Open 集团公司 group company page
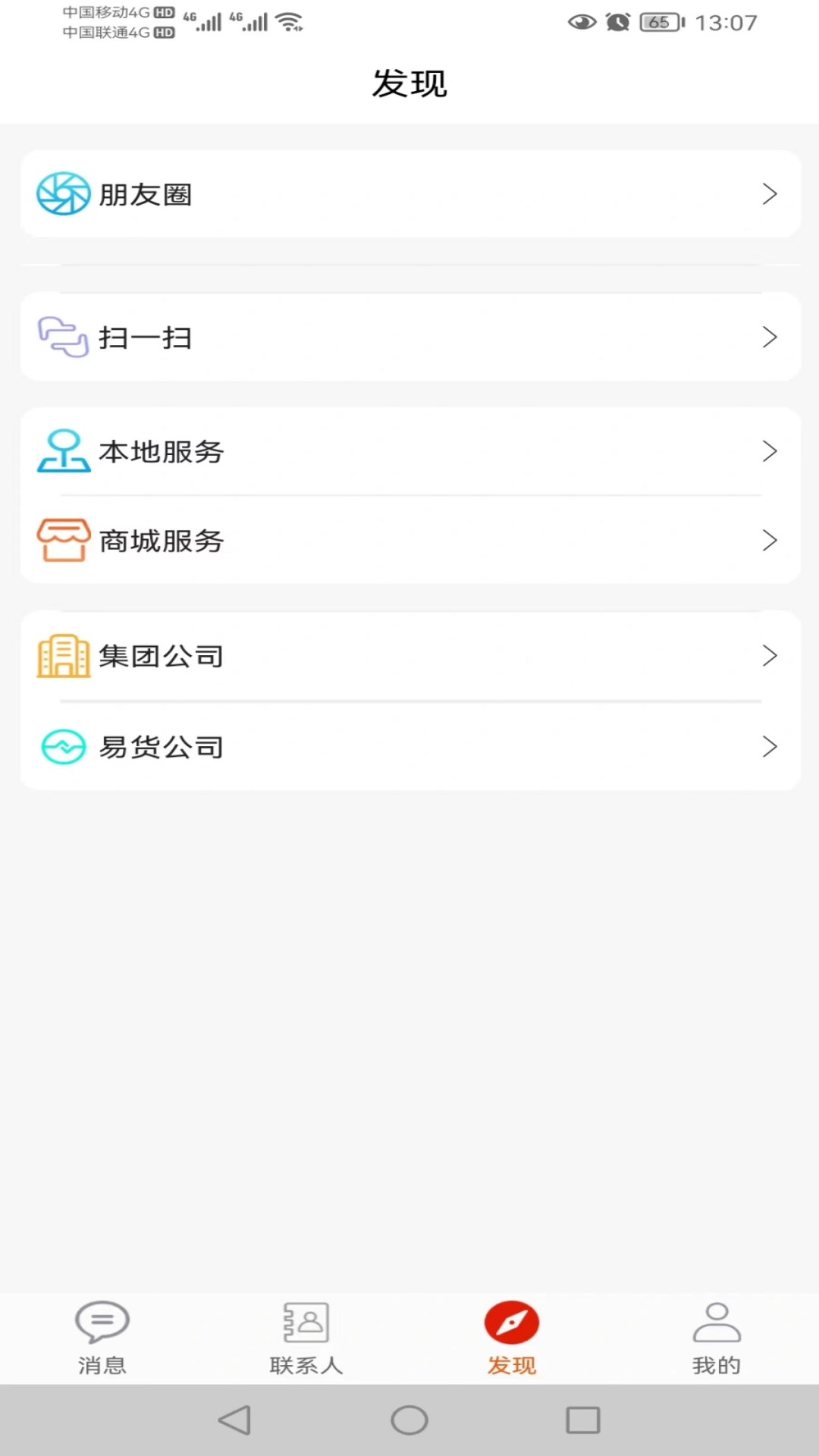 pyautogui.click(x=409, y=656)
